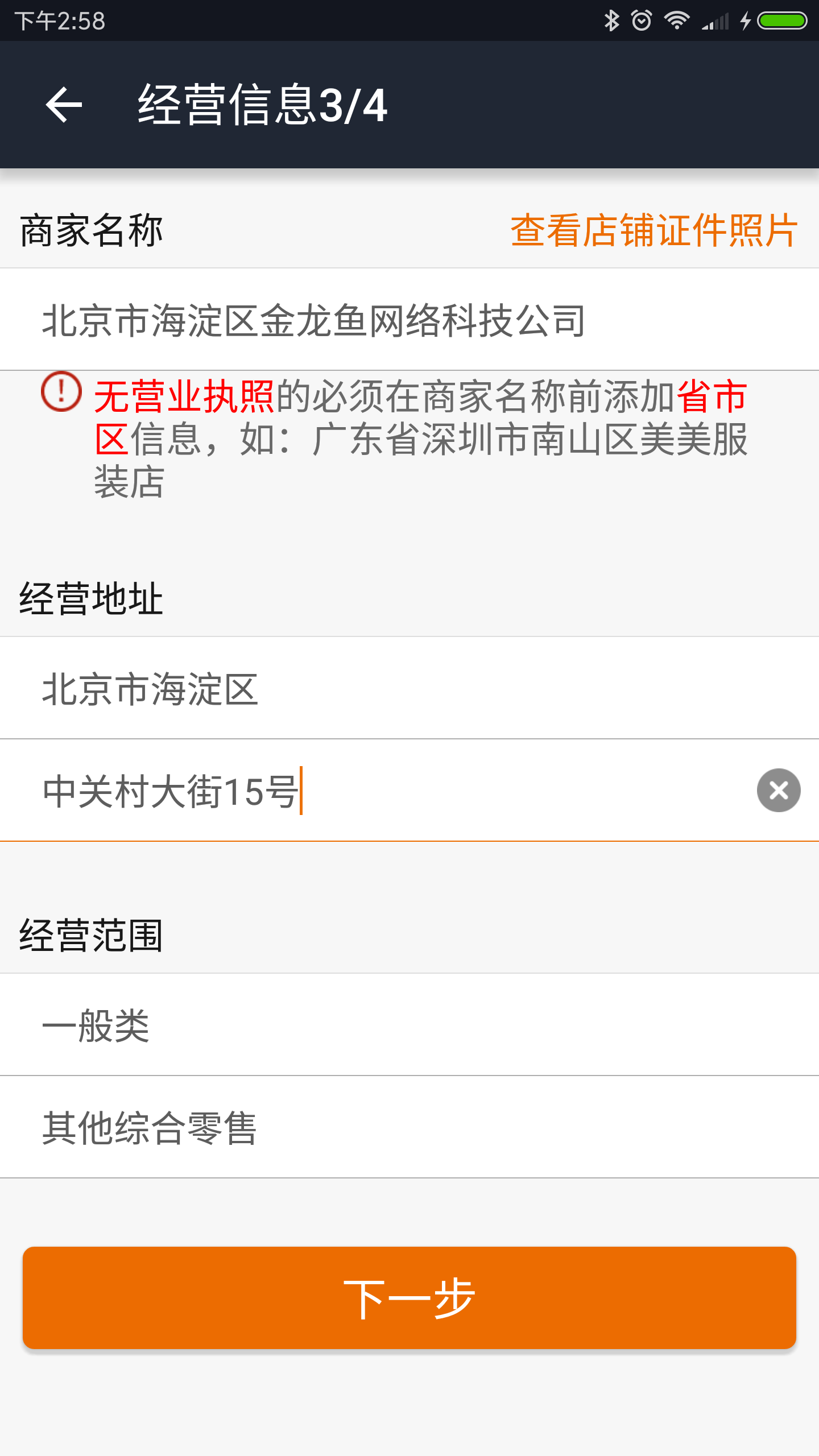Choose the business category 一般类

click(409, 1025)
